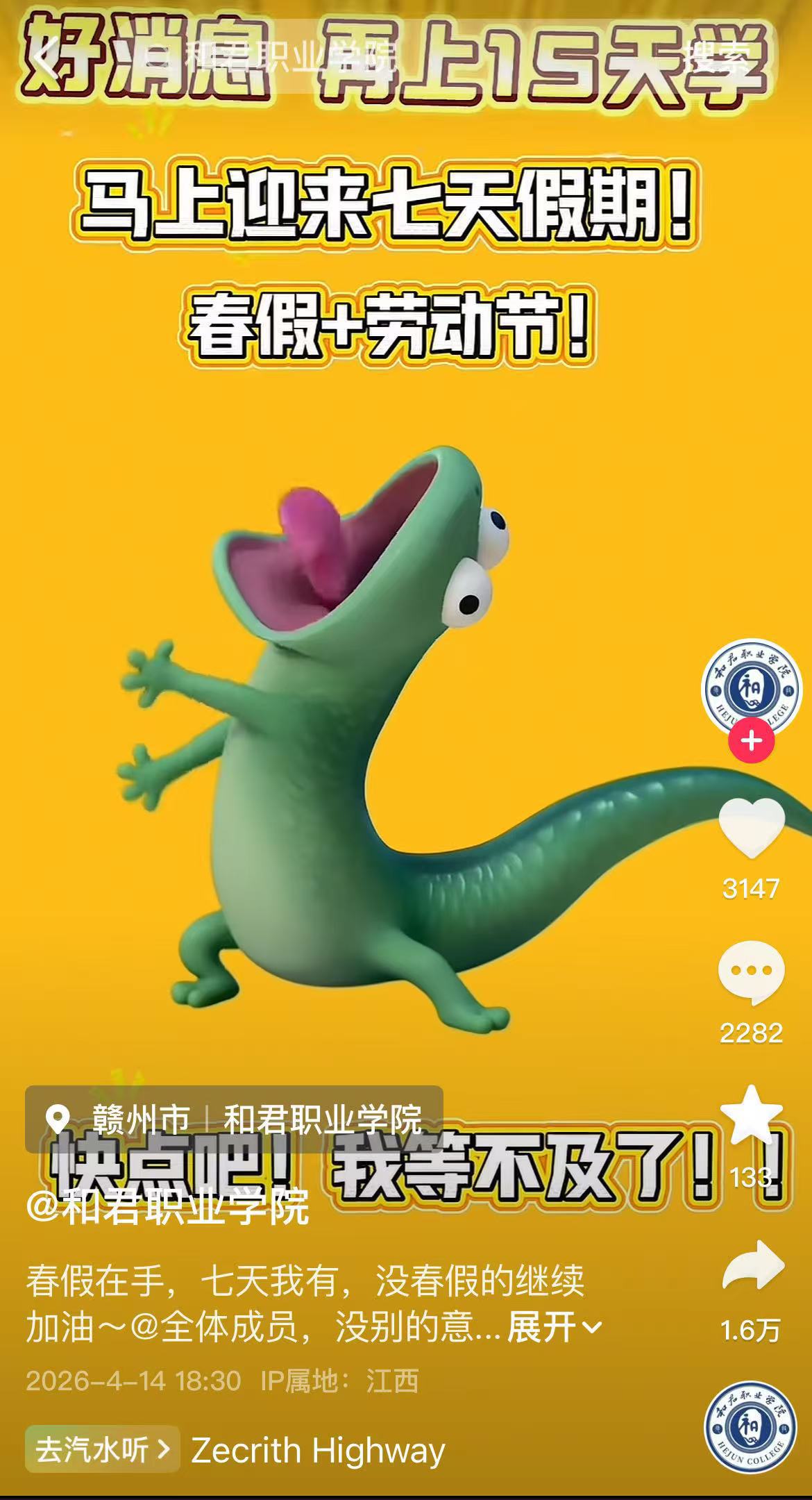
Task: Like this video with the heart
Action: tap(751, 828)
